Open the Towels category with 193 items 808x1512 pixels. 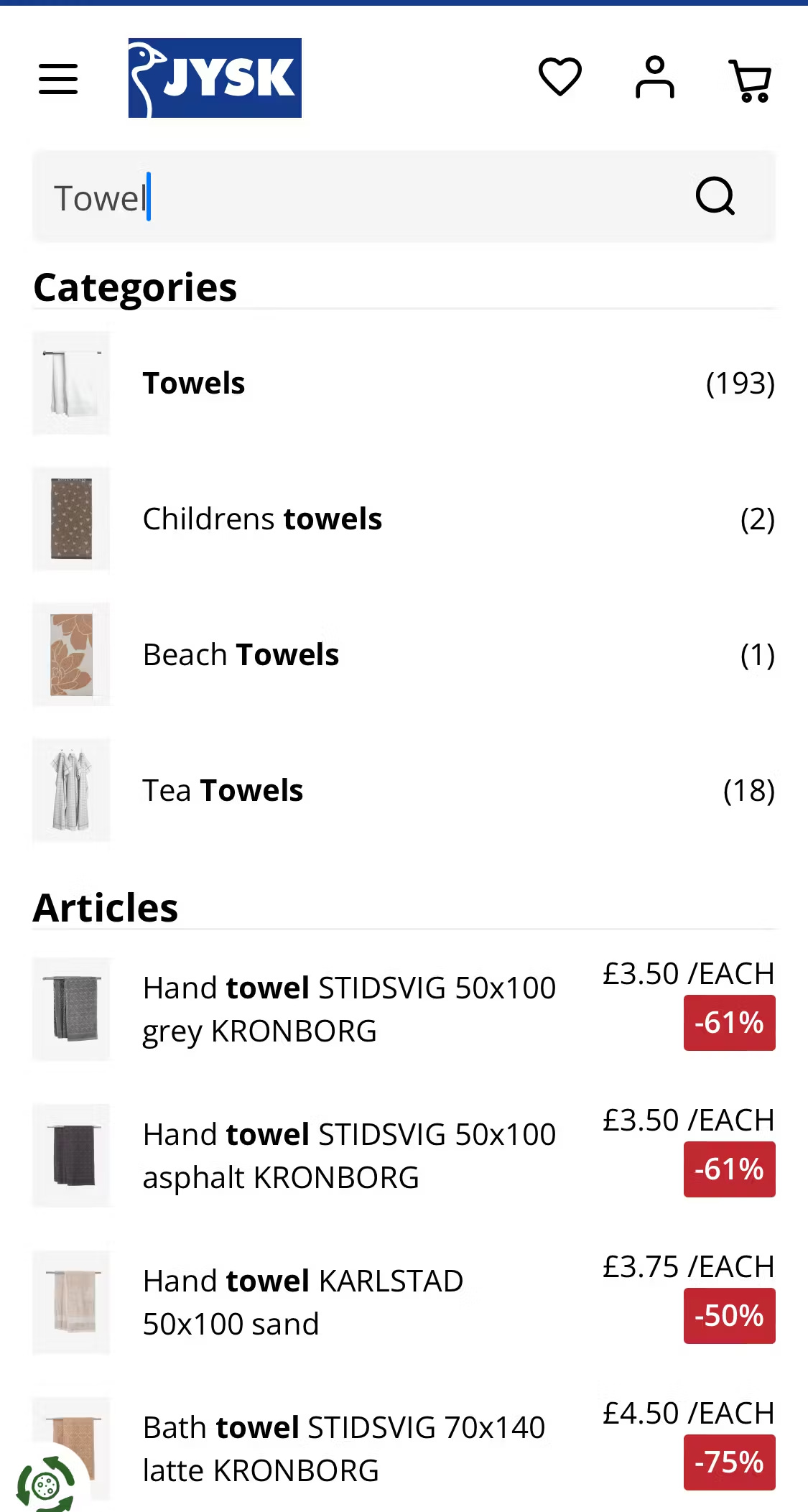point(193,383)
